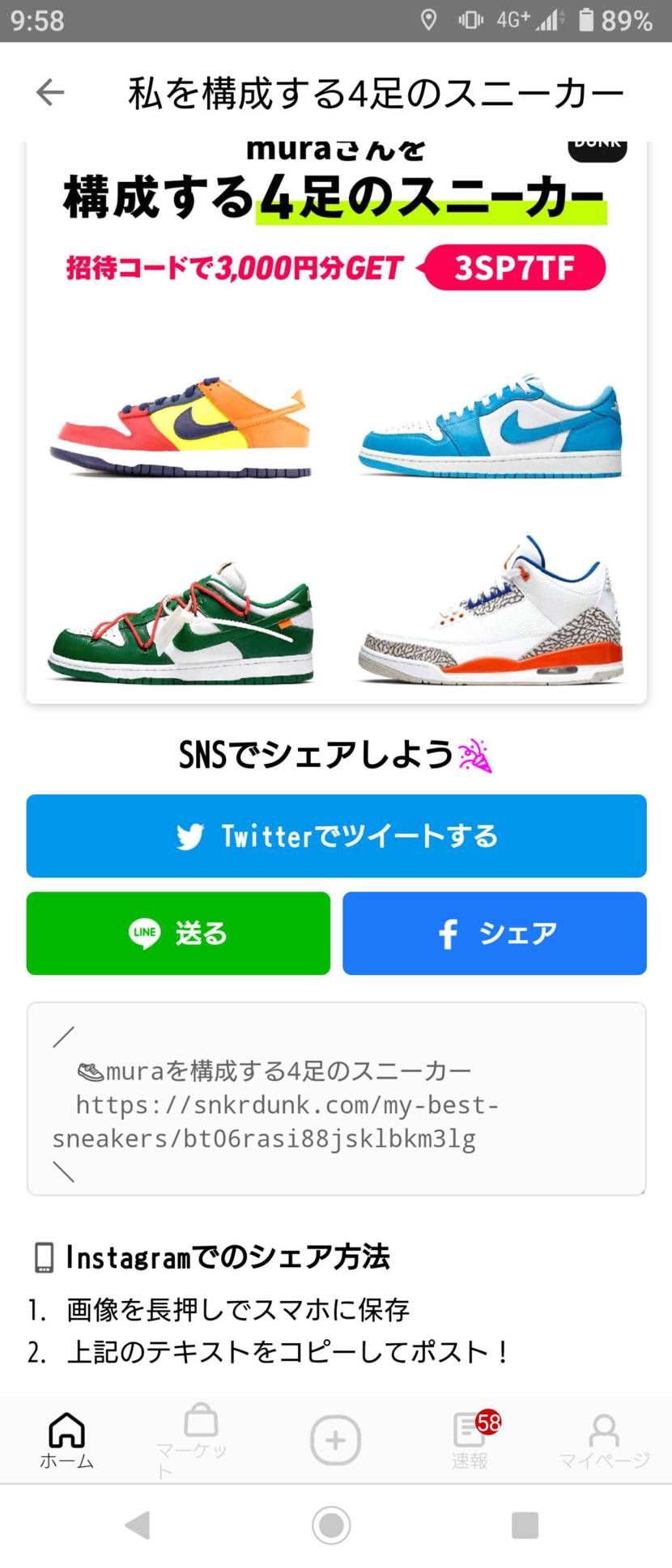This screenshot has height=1568, width=672.
Task: Tap the four-sneaker collage image
Action: click(336, 526)
